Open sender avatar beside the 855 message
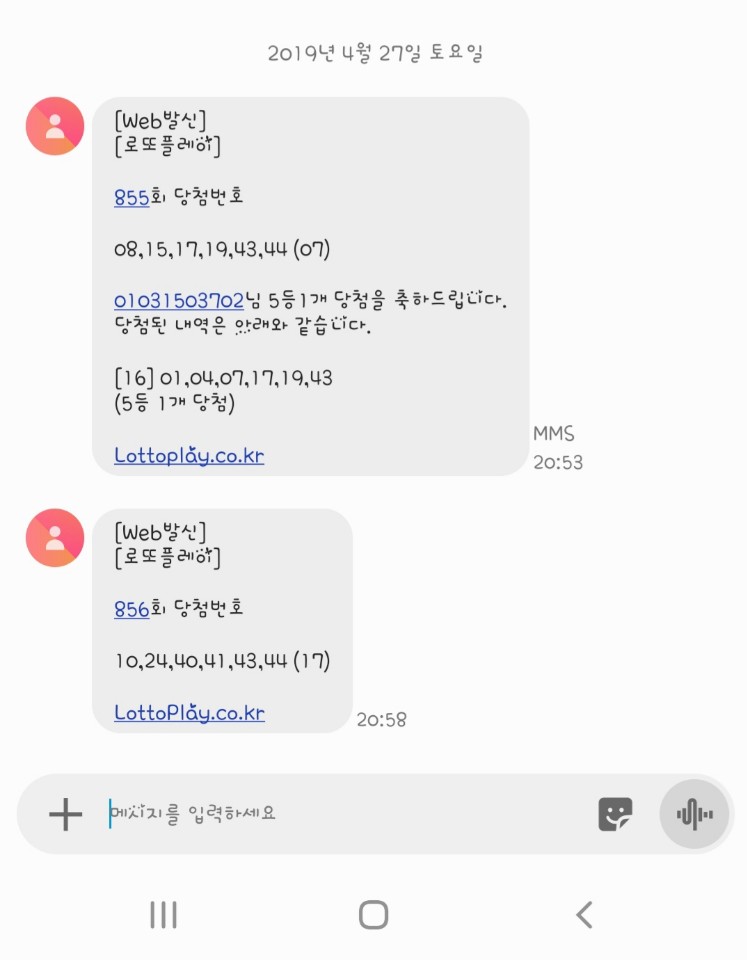747x960 pixels. click(x=55, y=126)
